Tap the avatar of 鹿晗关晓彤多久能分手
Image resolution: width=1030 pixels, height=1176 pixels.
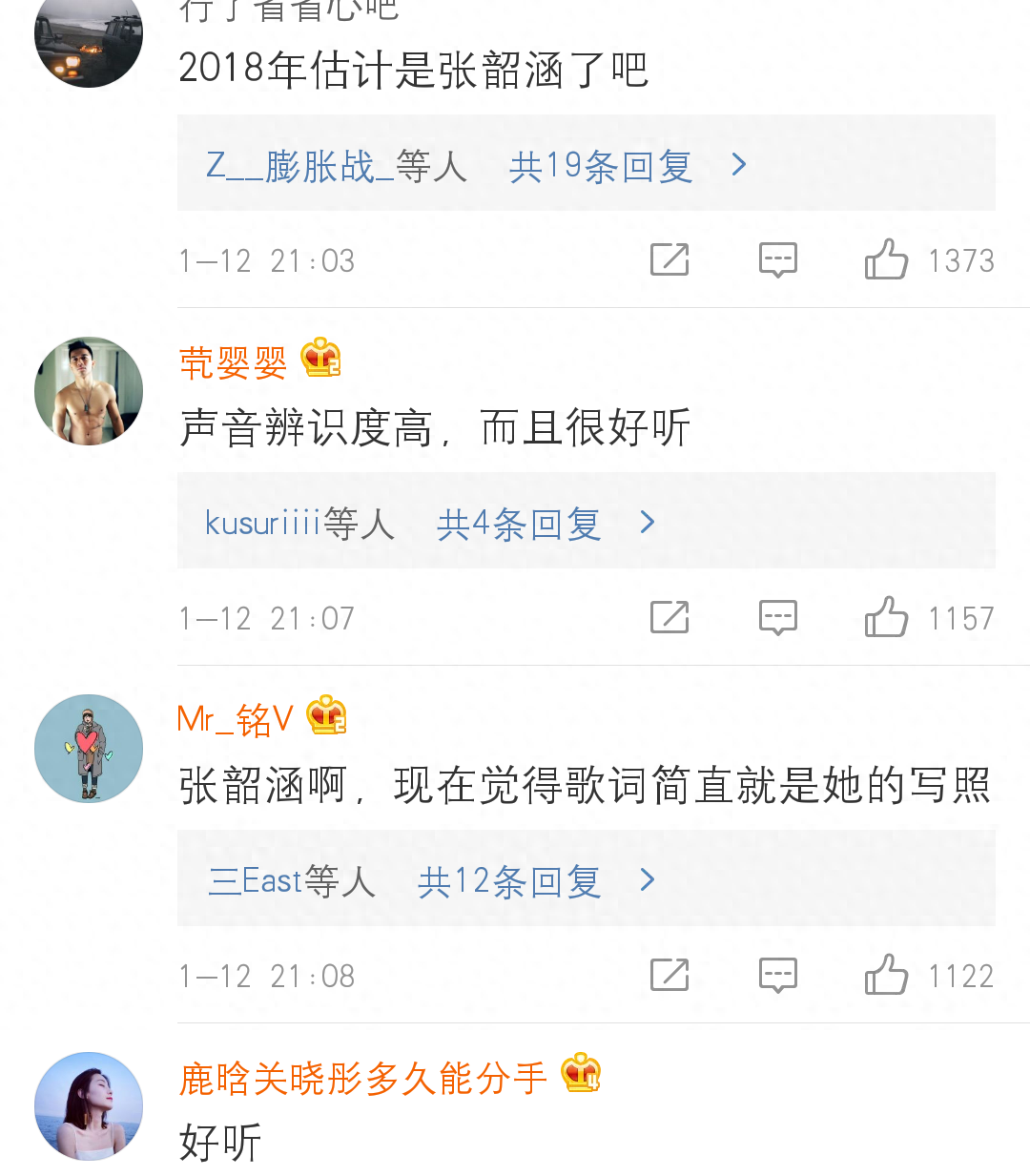(x=89, y=1106)
